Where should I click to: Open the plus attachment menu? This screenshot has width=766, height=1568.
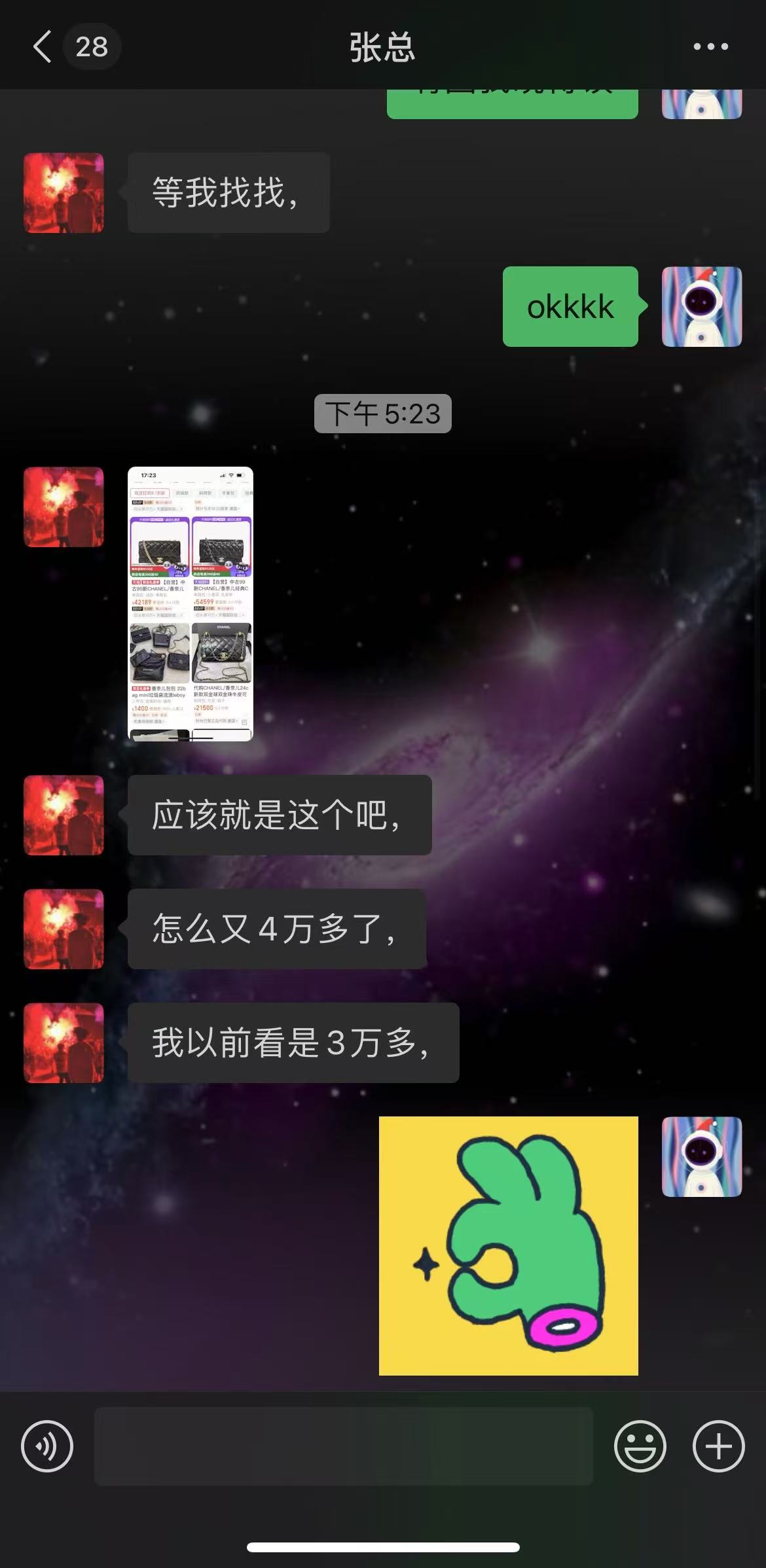(x=718, y=1446)
